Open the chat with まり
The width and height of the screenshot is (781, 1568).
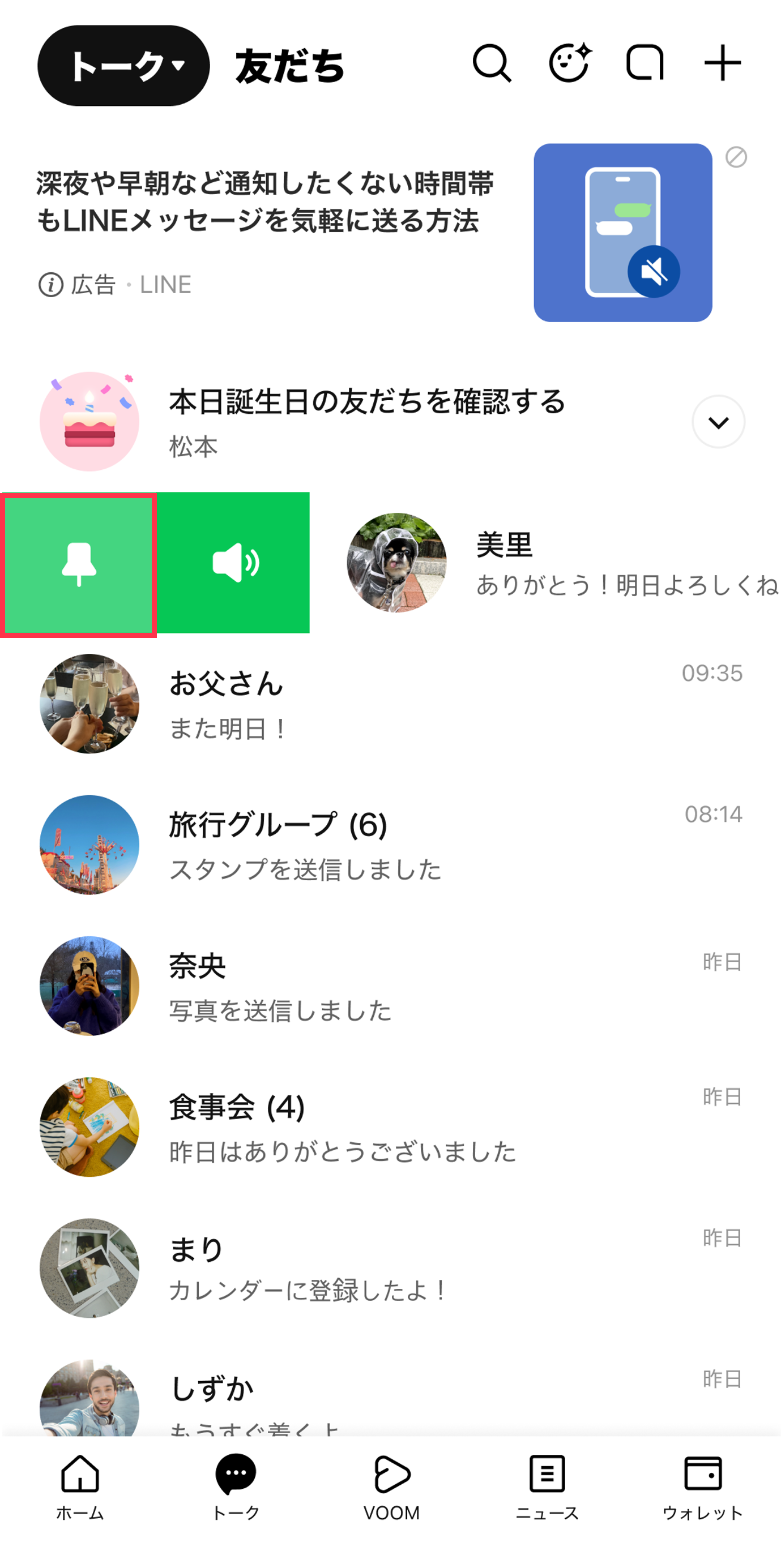point(390,1269)
